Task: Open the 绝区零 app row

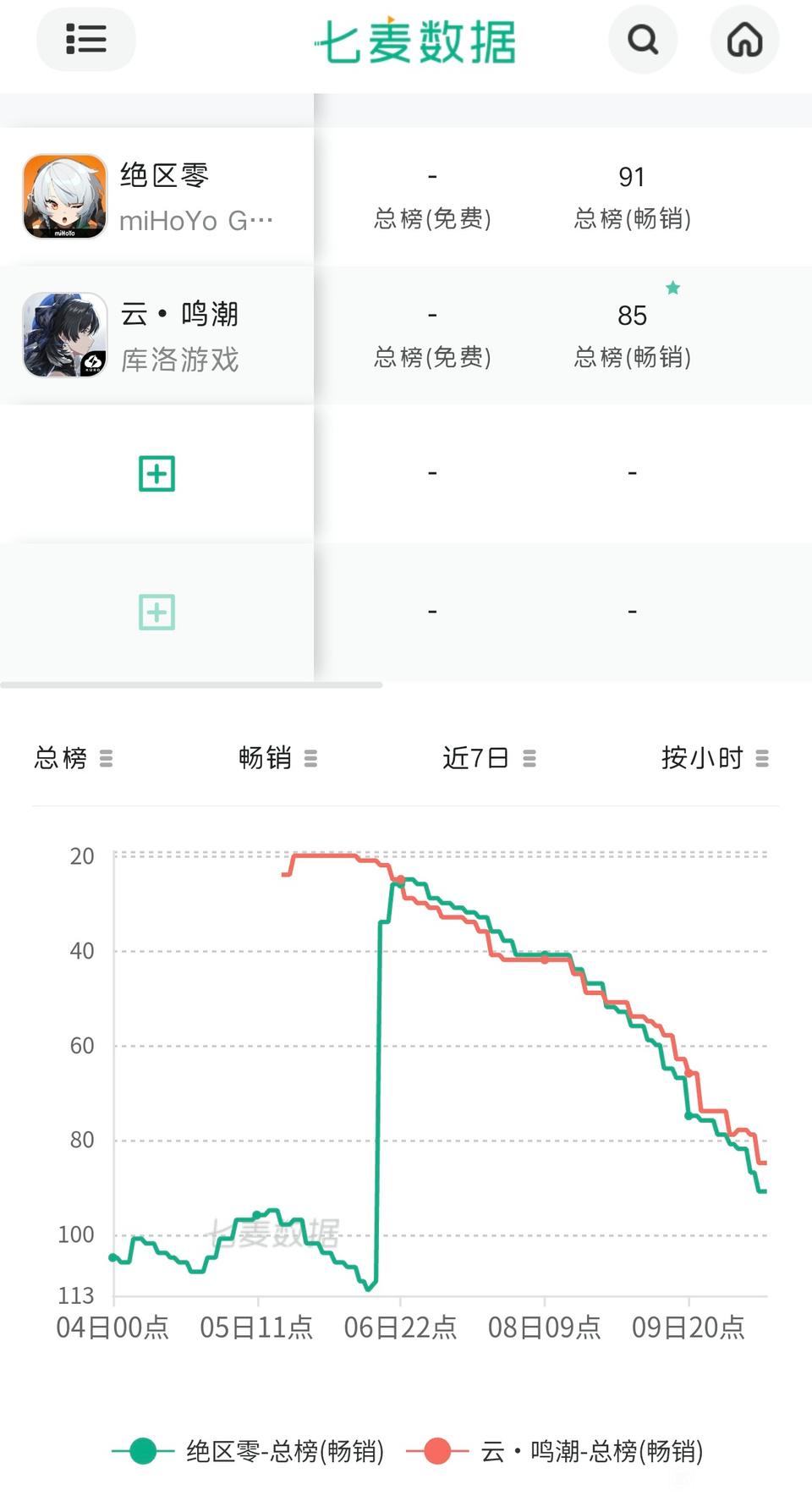Action: coord(156,197)
